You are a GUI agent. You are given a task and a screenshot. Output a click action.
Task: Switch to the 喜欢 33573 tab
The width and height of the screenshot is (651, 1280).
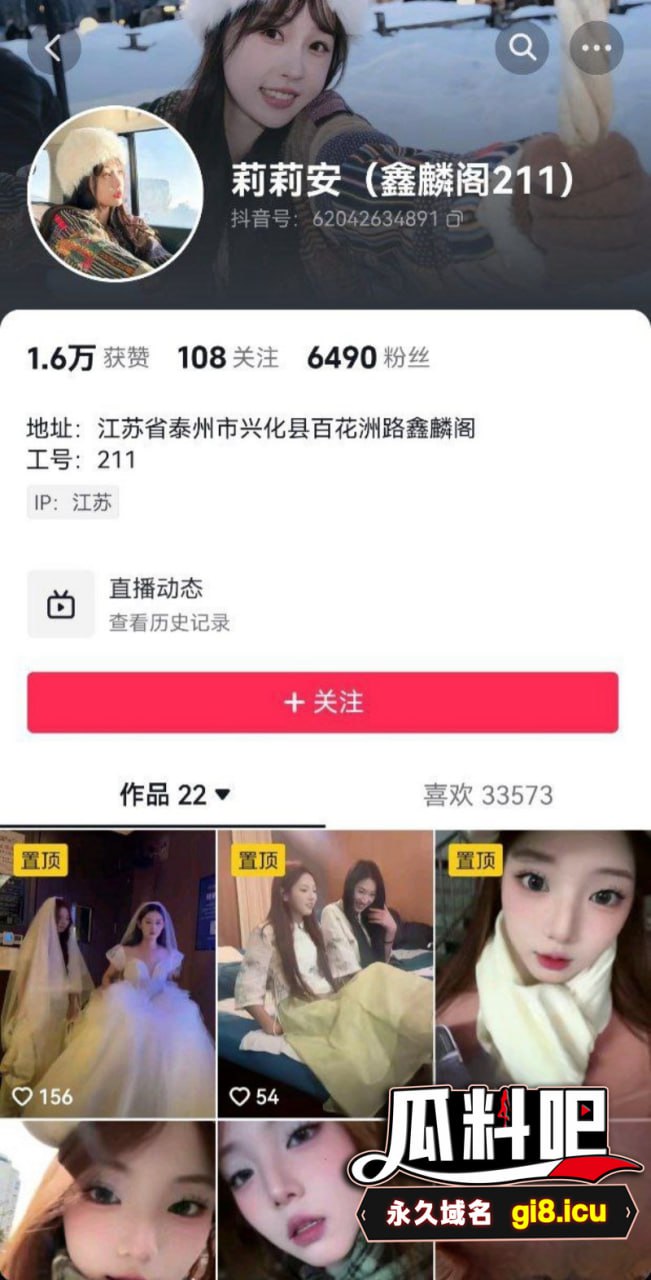click(487, 795)
